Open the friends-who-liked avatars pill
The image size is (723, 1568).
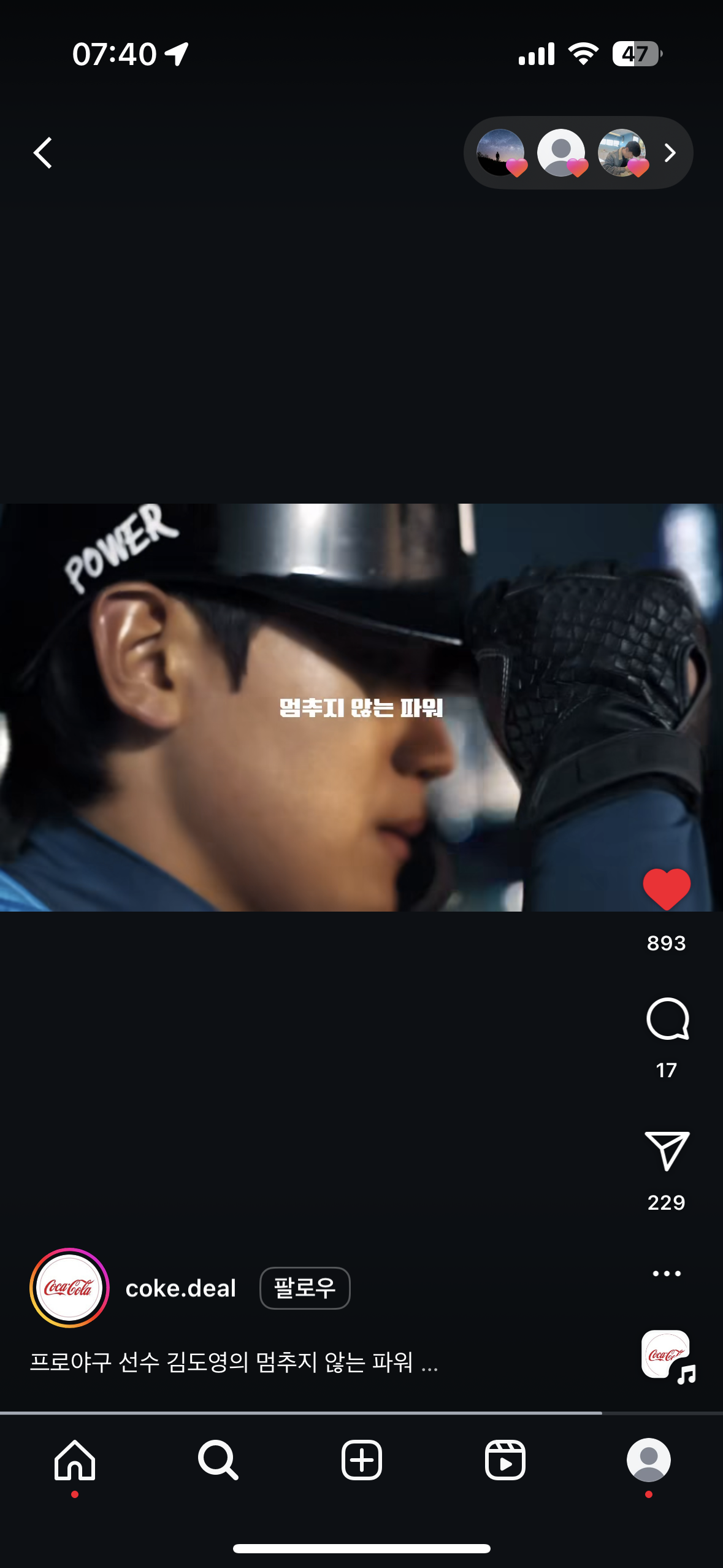pos(578,153)
